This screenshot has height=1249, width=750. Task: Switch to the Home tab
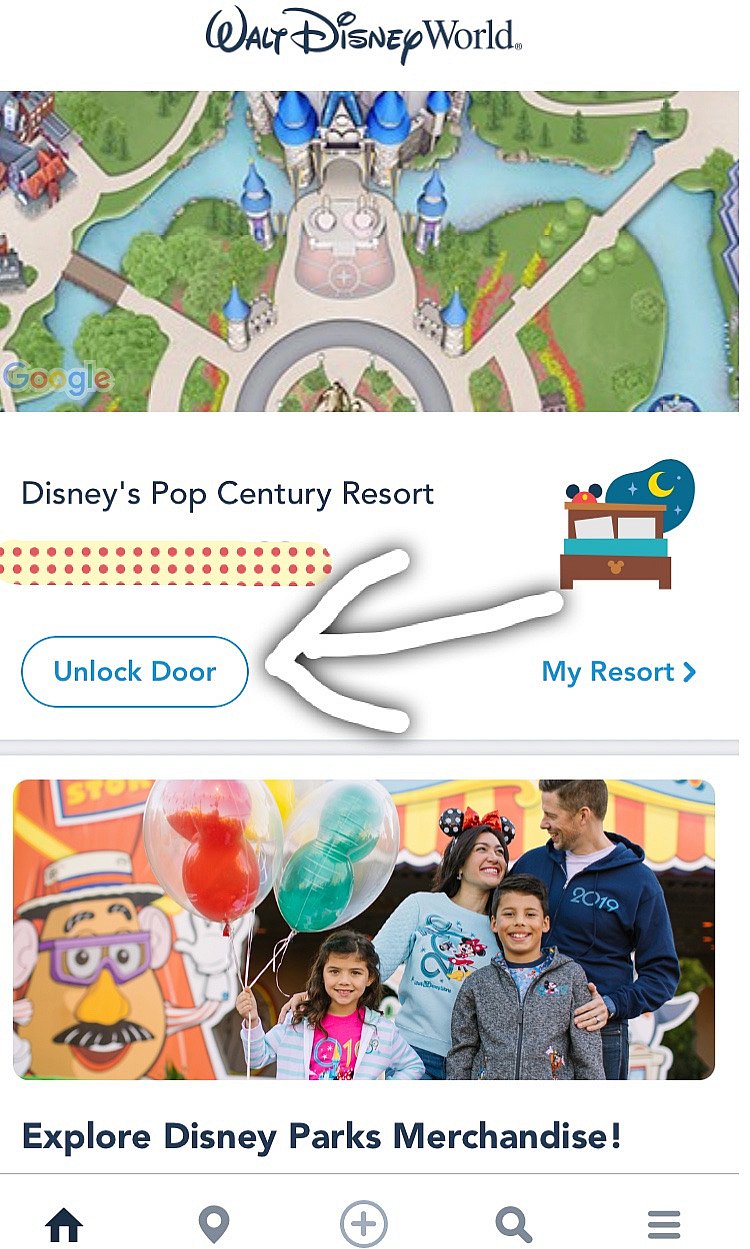coord(64,1223)
